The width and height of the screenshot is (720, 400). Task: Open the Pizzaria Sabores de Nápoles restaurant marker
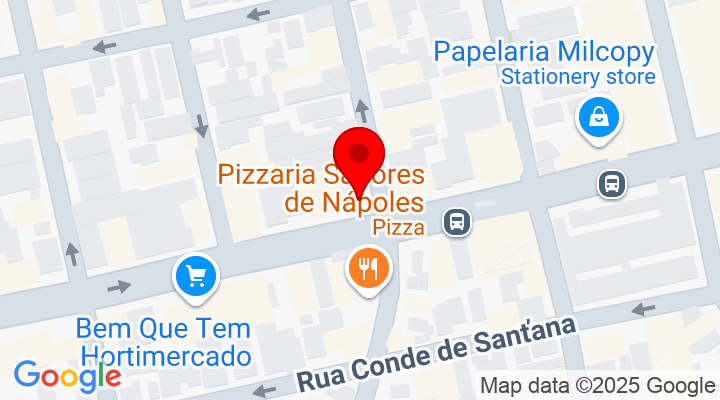(x=368, y=269)
